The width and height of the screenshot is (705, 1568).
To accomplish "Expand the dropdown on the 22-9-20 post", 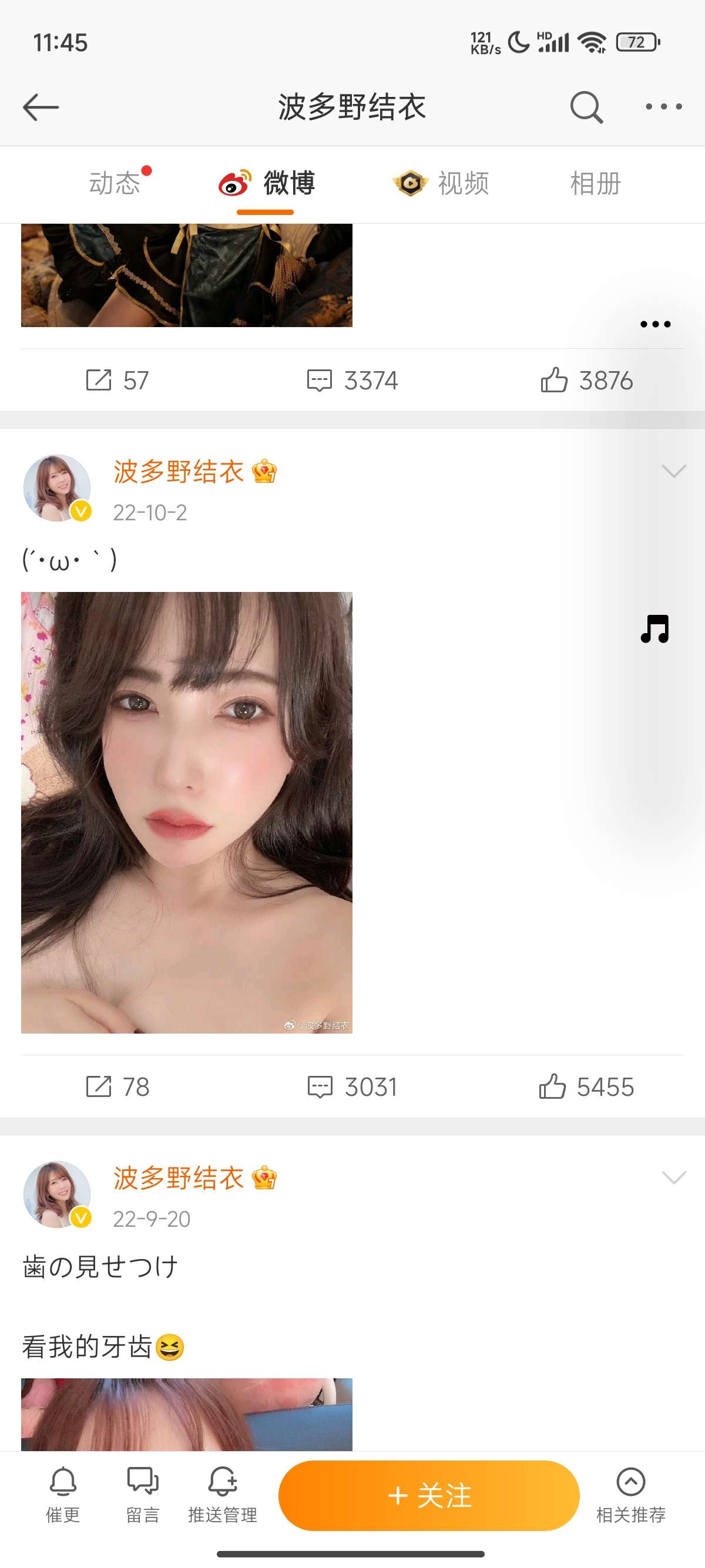I will click(673, 1177).
